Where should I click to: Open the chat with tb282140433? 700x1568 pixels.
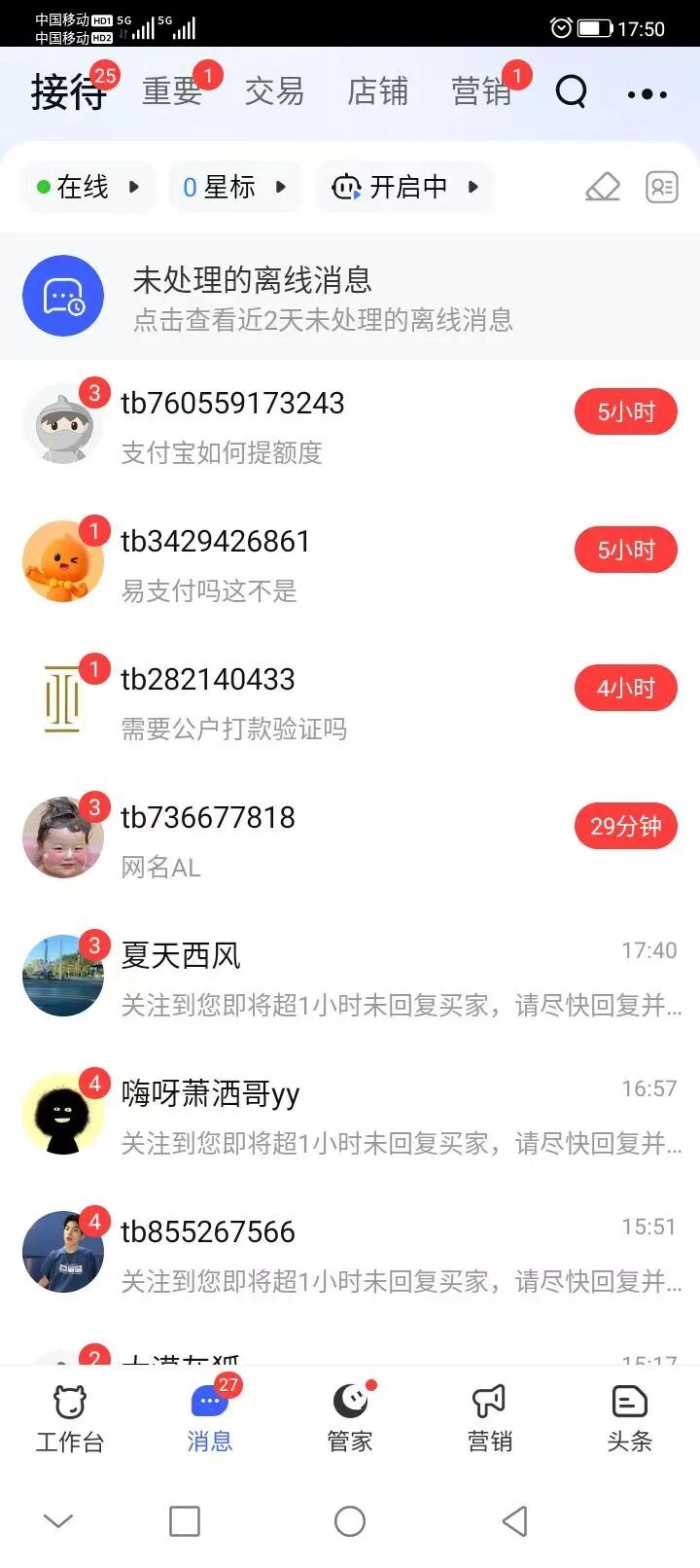click(350, 702)
